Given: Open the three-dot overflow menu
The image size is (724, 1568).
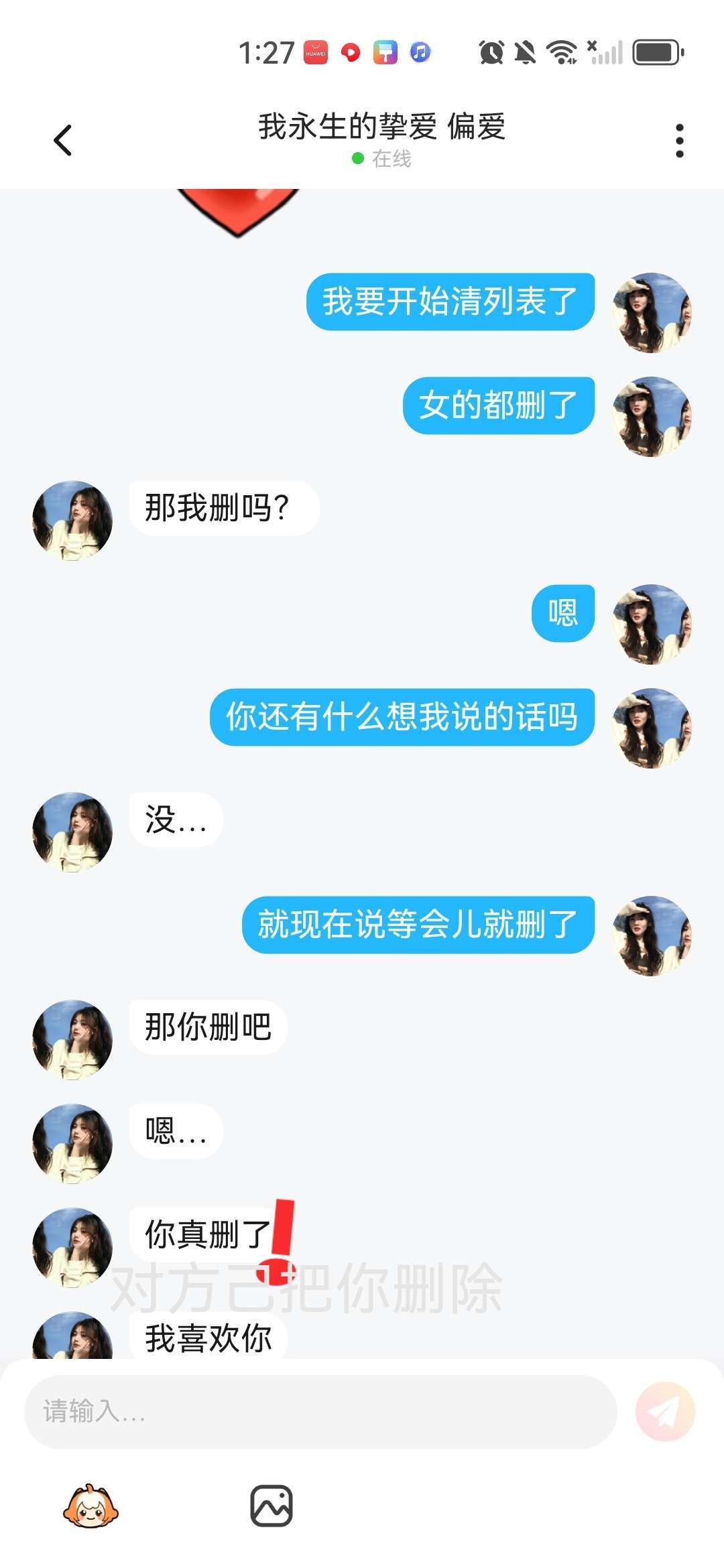Looking at the screenshot, I should [679, 141].
